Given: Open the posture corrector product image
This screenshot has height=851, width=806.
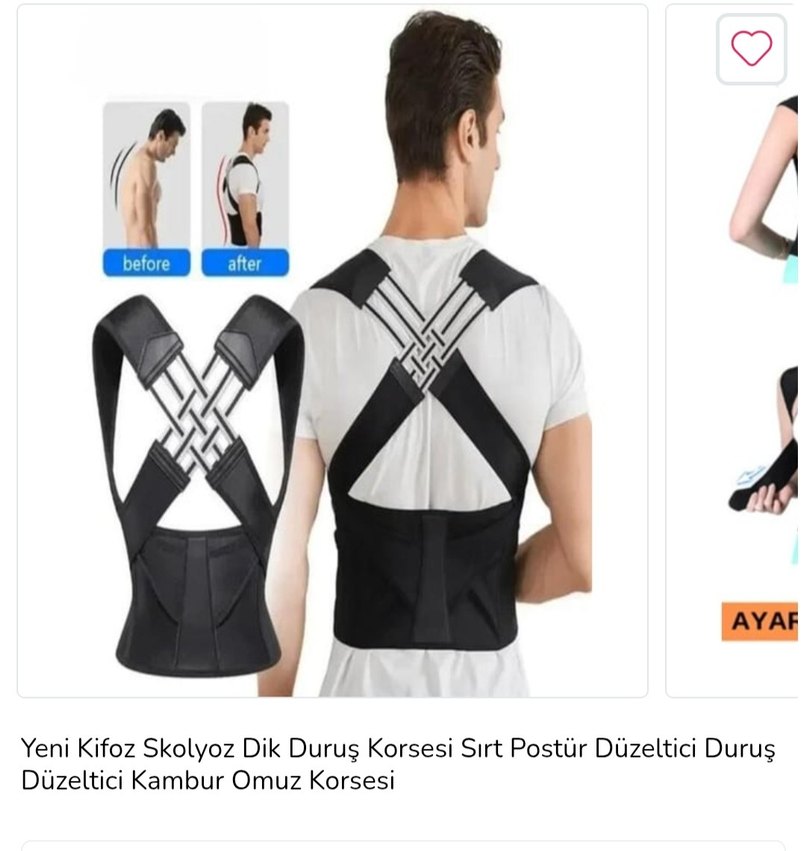Looking at the screenshot, I should (x=332, y=350).
